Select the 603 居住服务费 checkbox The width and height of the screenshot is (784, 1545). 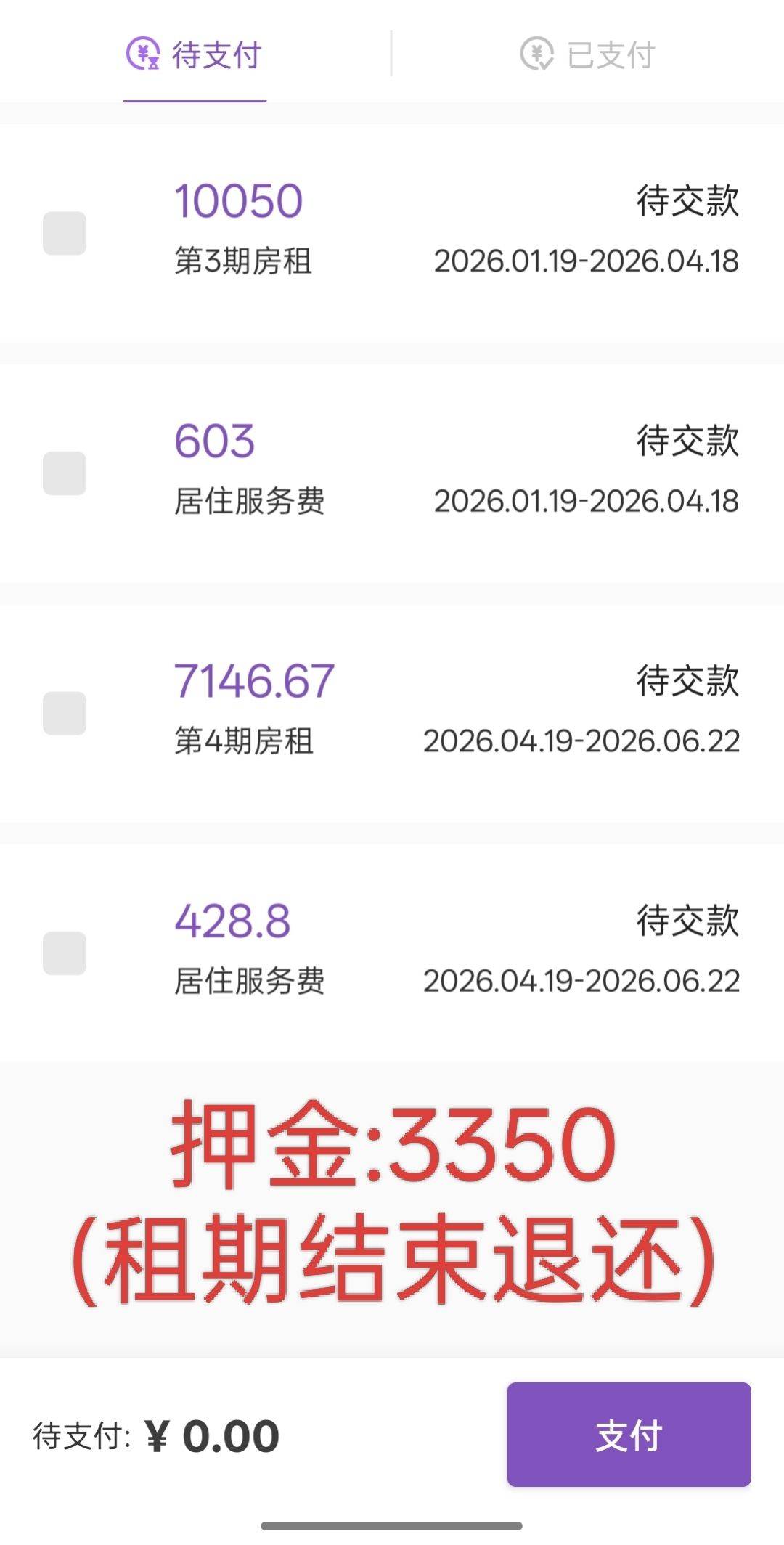tap(65, 473)
